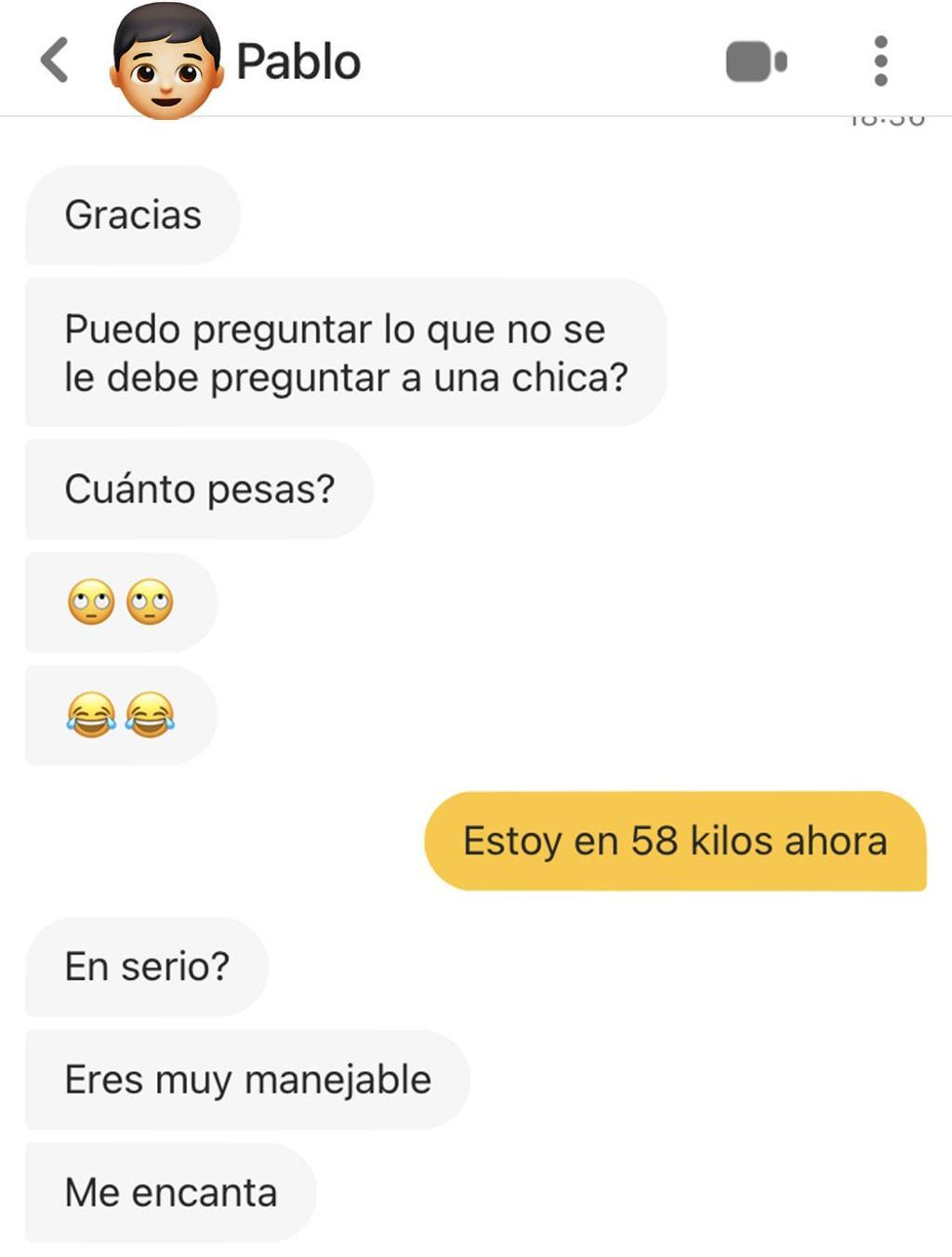The height and width of the screenshot is (1257, 952).
Task: Tap the 'En serio?' message bubble
Action: [x=146, y=967]
